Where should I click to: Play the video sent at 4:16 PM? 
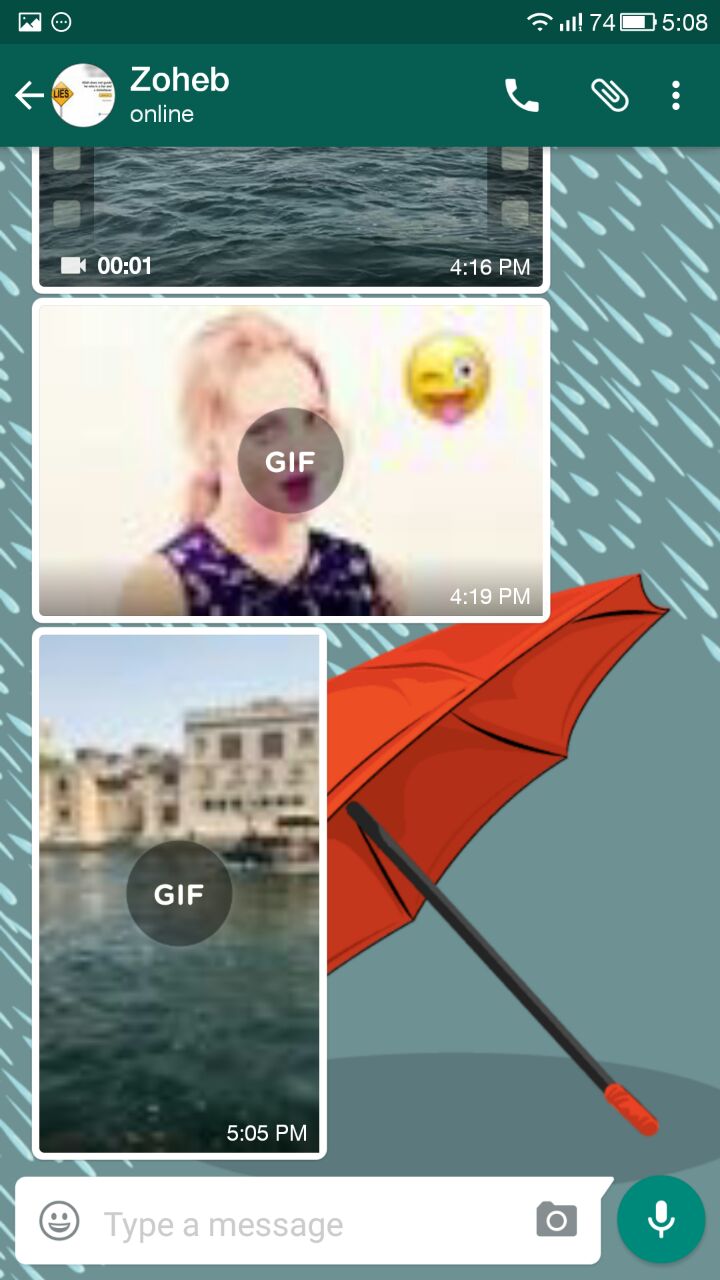[291, 215]
